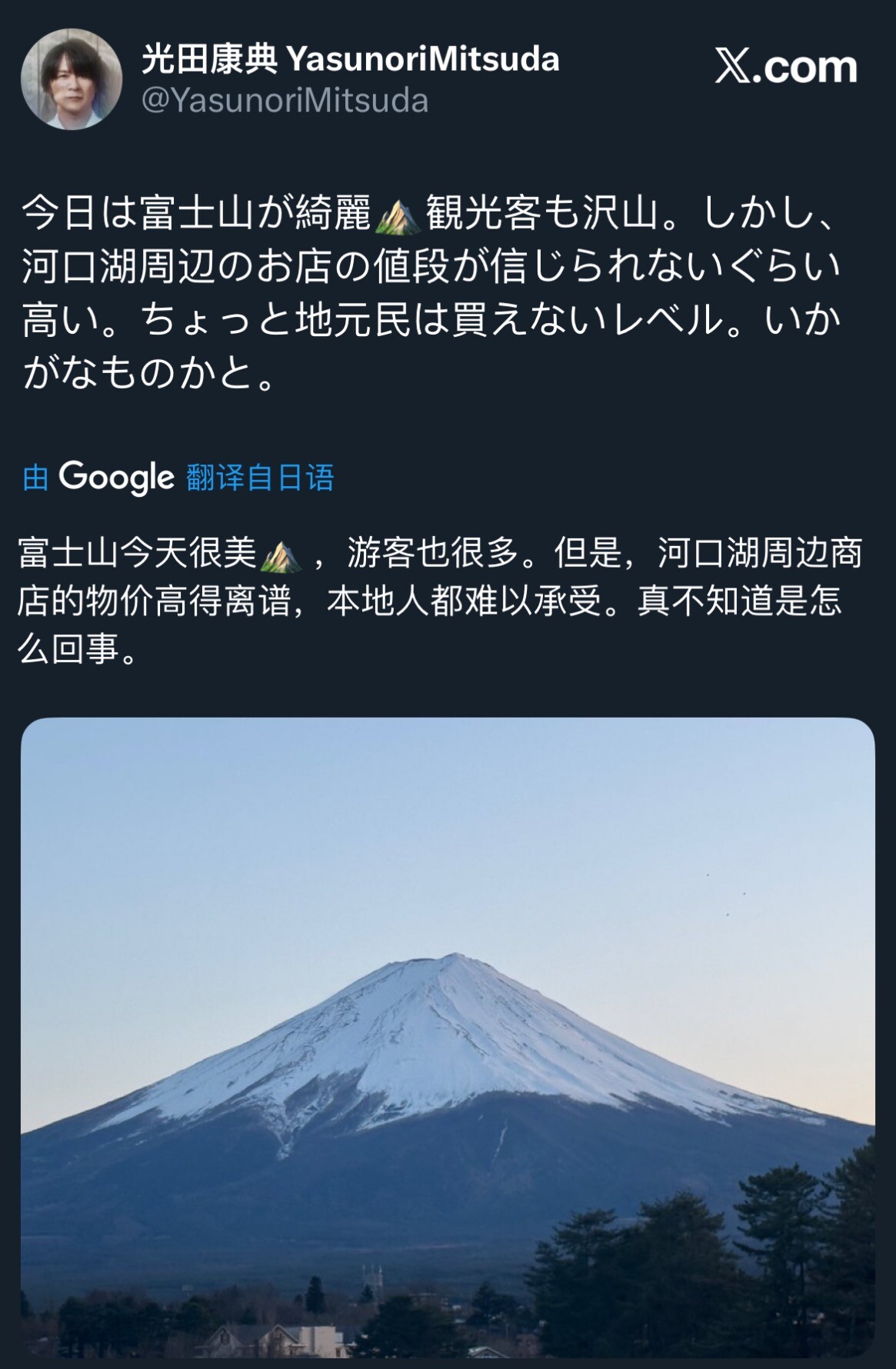896x1369 pixels.
Task: Tap the Google translated-from-Japanese link
Action: pos(178,478)
